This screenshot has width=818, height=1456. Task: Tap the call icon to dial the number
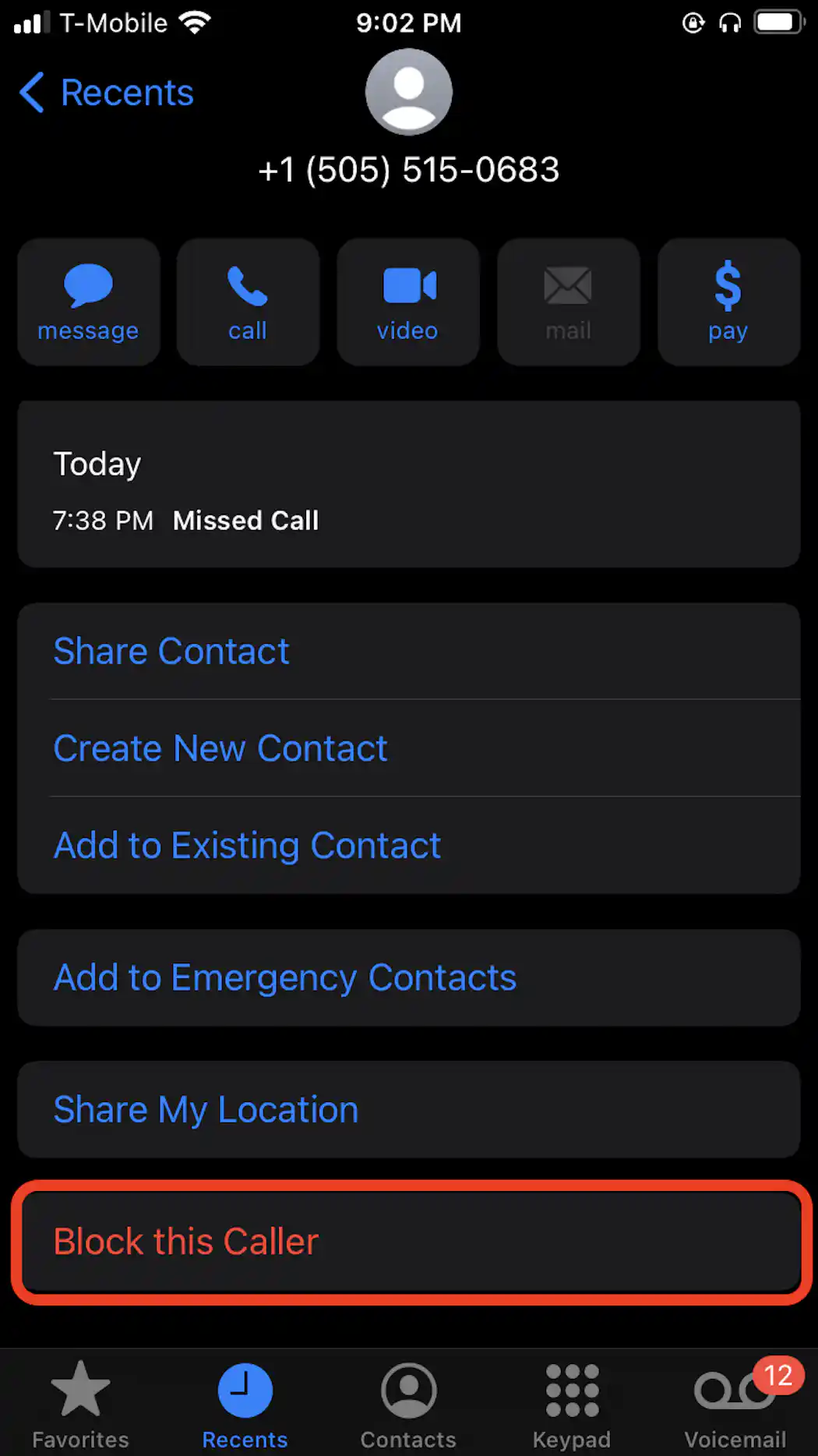click(x=248, y=302)
